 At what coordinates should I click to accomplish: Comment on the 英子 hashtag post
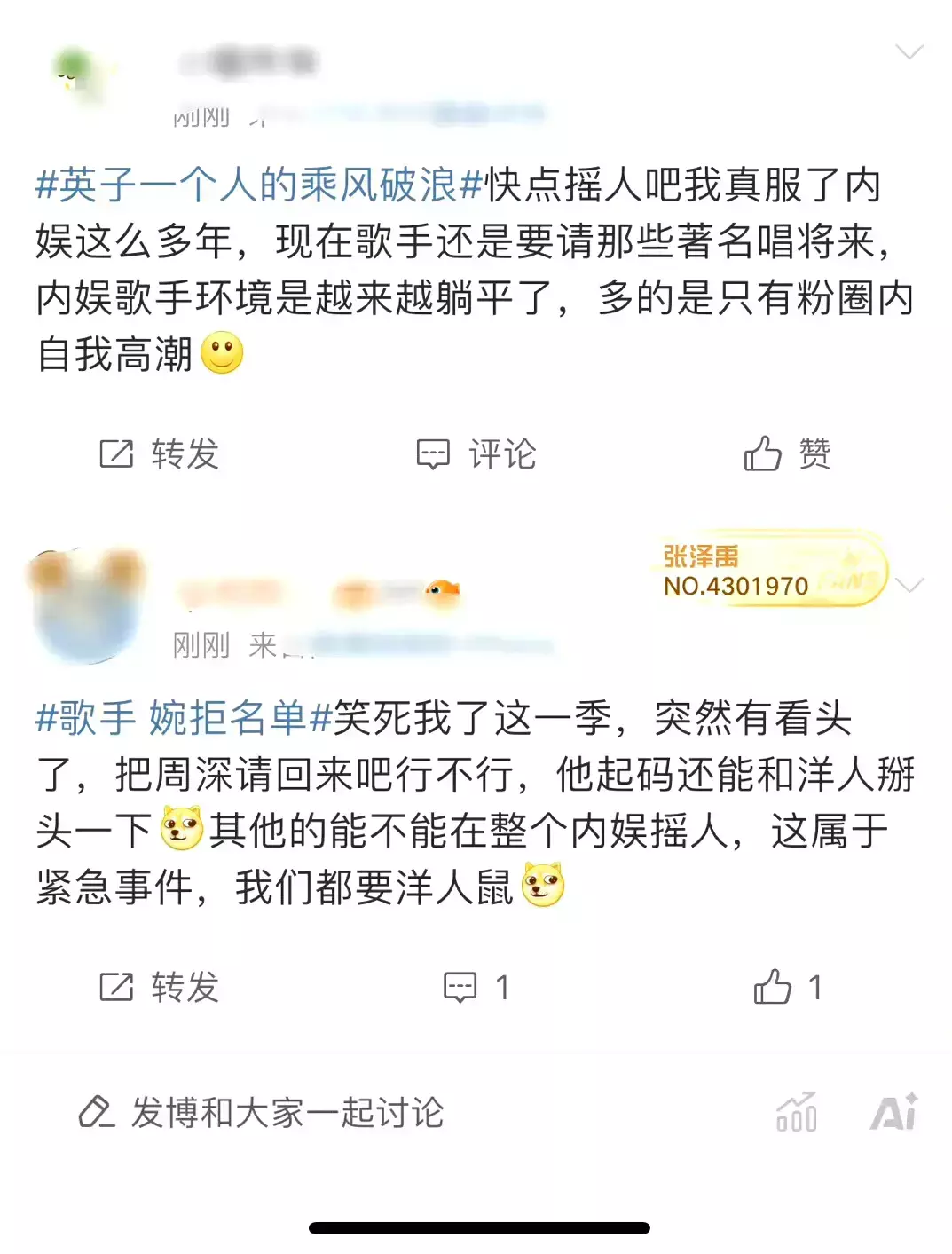476,454
